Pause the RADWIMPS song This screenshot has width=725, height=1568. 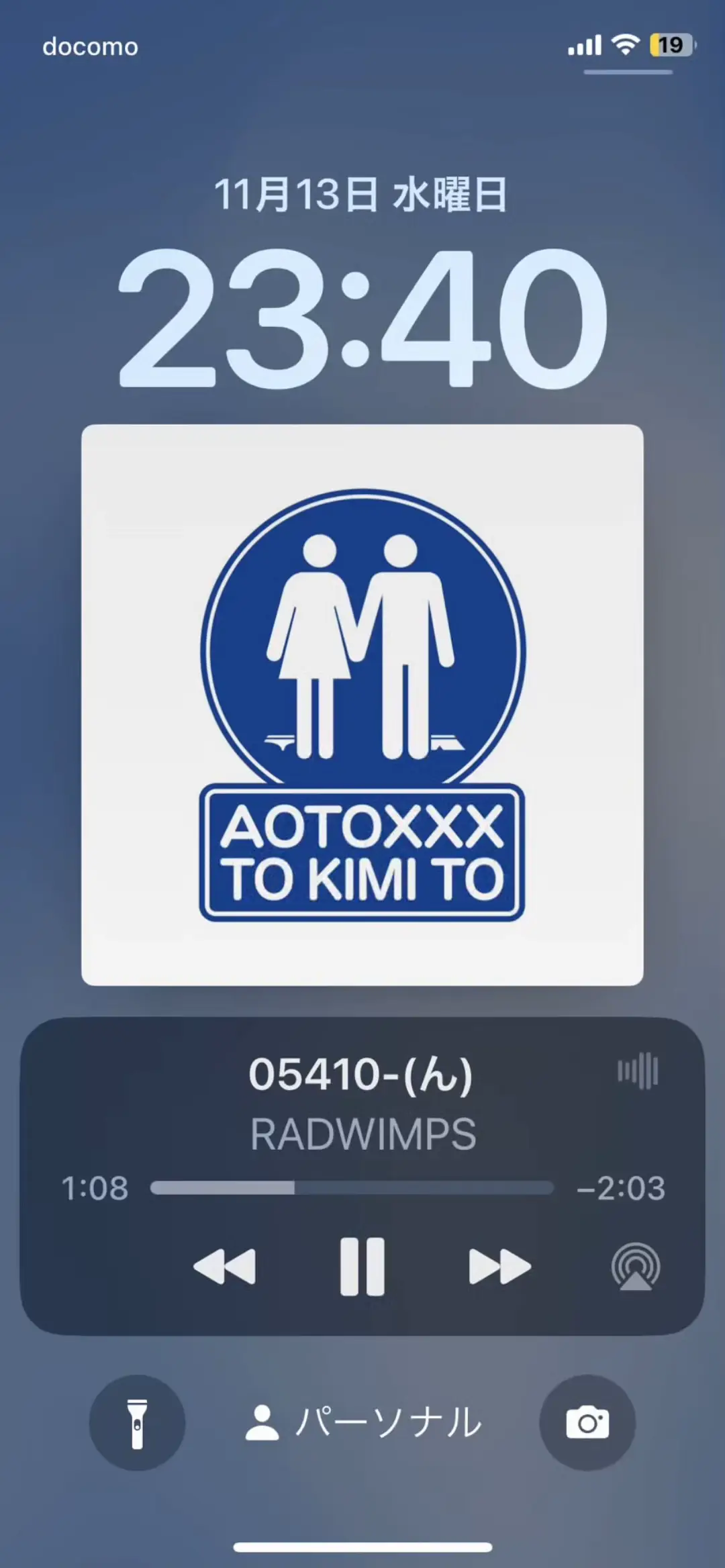point(362,1267)
